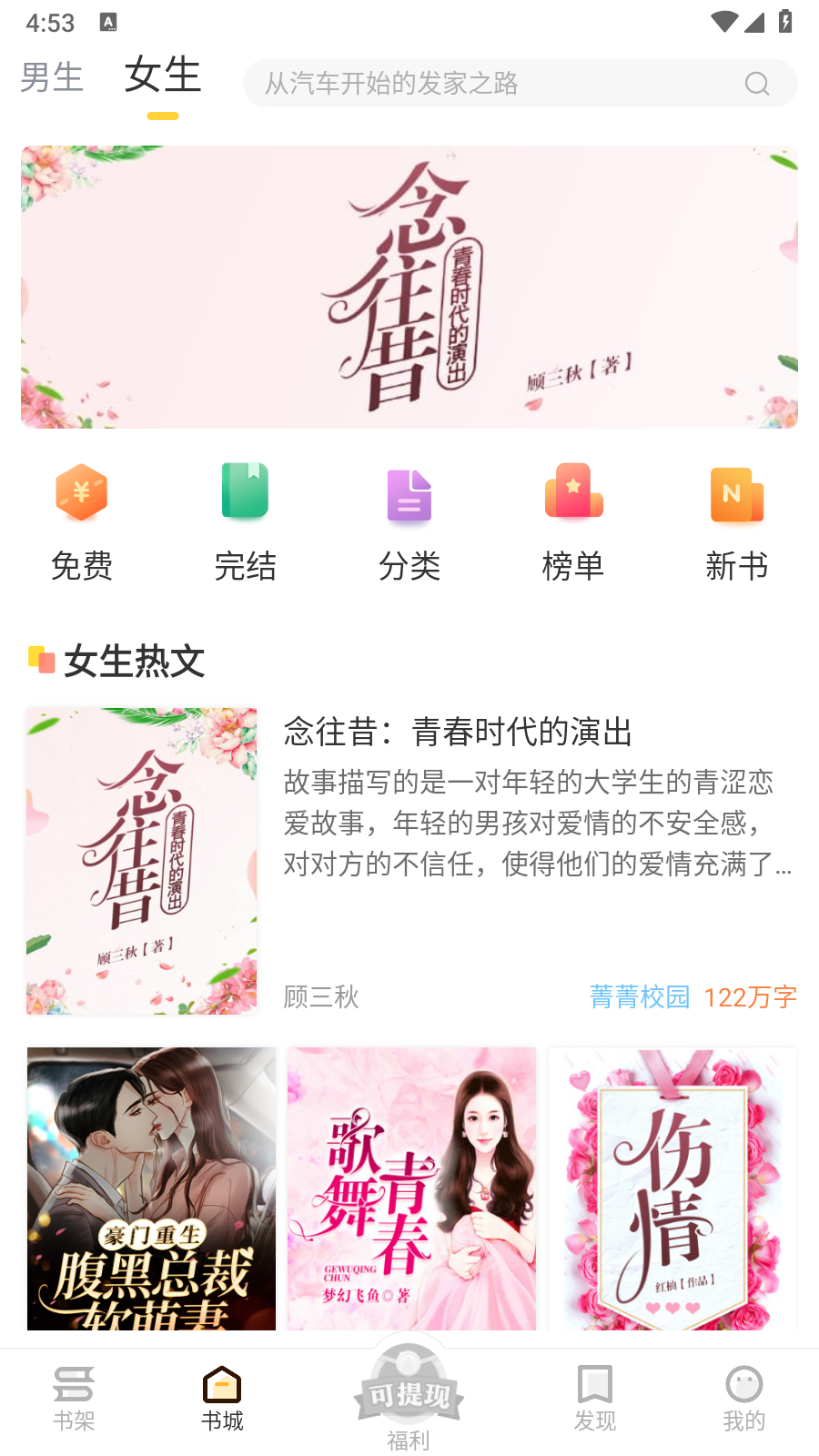Open the 我的 profile tab

[744, 1400]
